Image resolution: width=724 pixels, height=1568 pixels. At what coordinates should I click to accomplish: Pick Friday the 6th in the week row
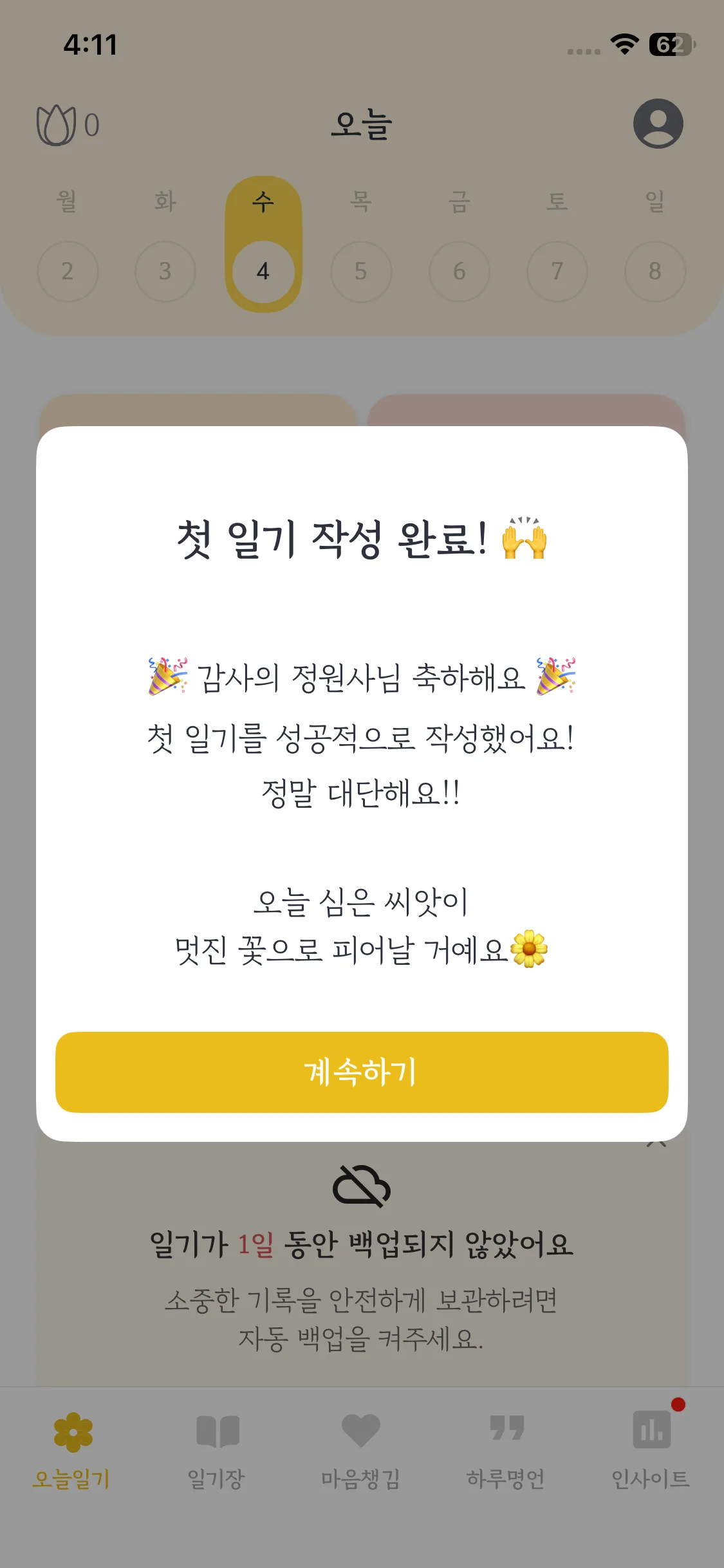pyautogui.click(x=459, y=271)
